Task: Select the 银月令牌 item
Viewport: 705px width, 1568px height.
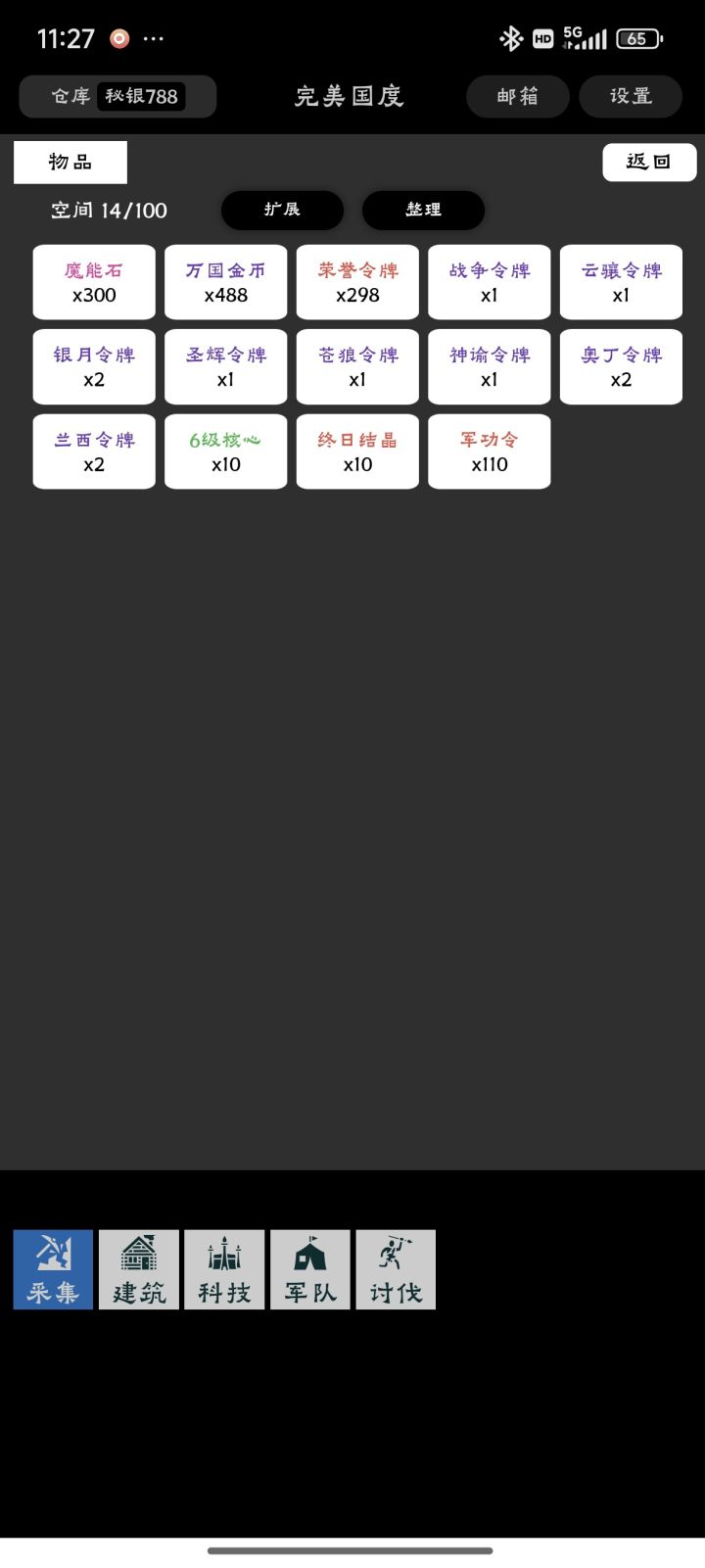Action: pos(94,367)
